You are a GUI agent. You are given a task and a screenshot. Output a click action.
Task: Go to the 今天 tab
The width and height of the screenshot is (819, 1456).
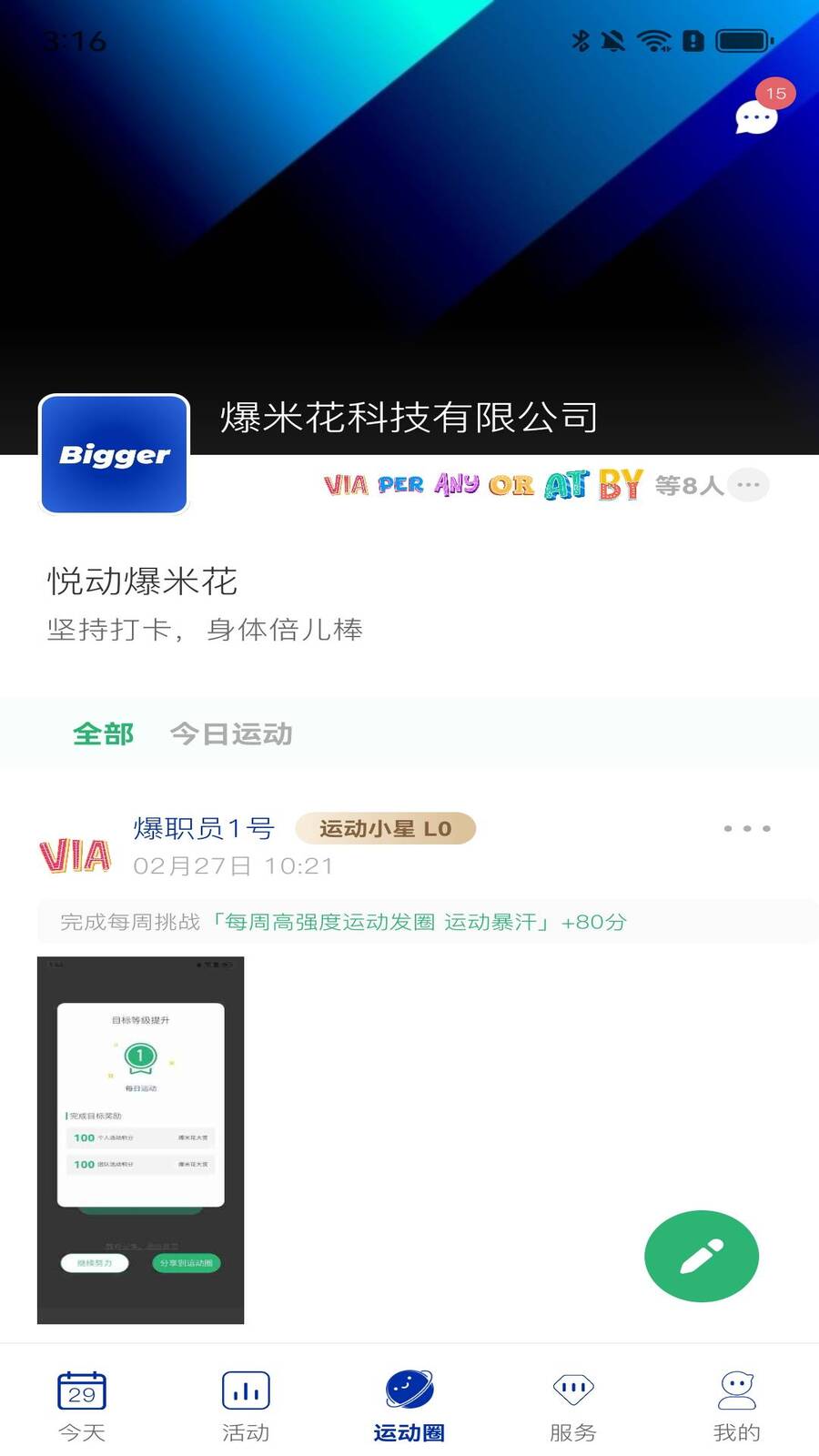pyautogui.click(x=82, y=1405)
